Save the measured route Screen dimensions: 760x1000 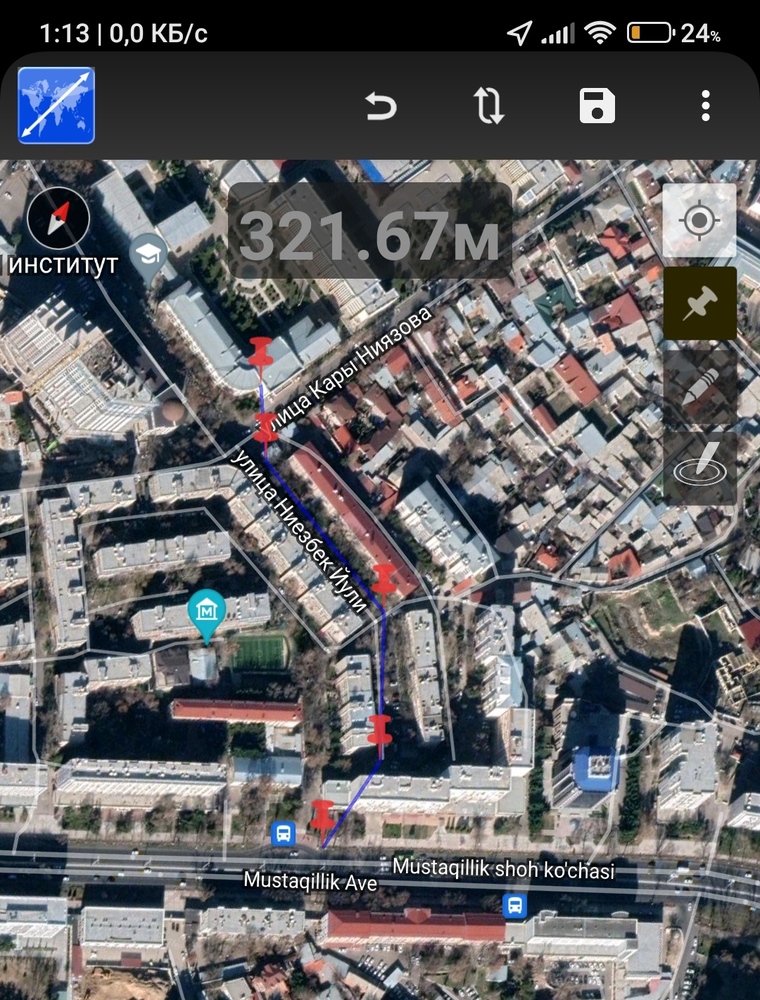tap(597, 106)
